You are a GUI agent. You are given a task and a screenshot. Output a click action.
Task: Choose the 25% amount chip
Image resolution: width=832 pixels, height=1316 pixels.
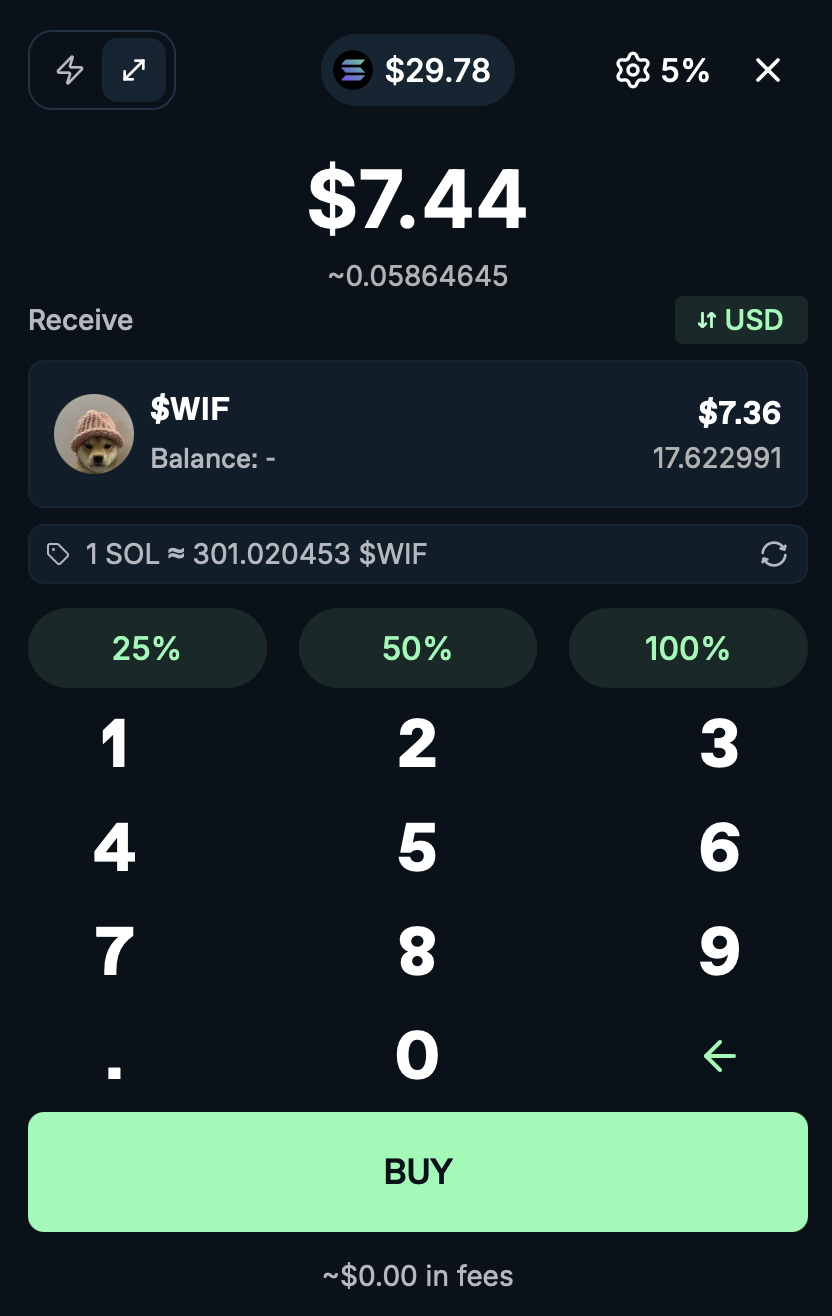click(x=147, y=648)
